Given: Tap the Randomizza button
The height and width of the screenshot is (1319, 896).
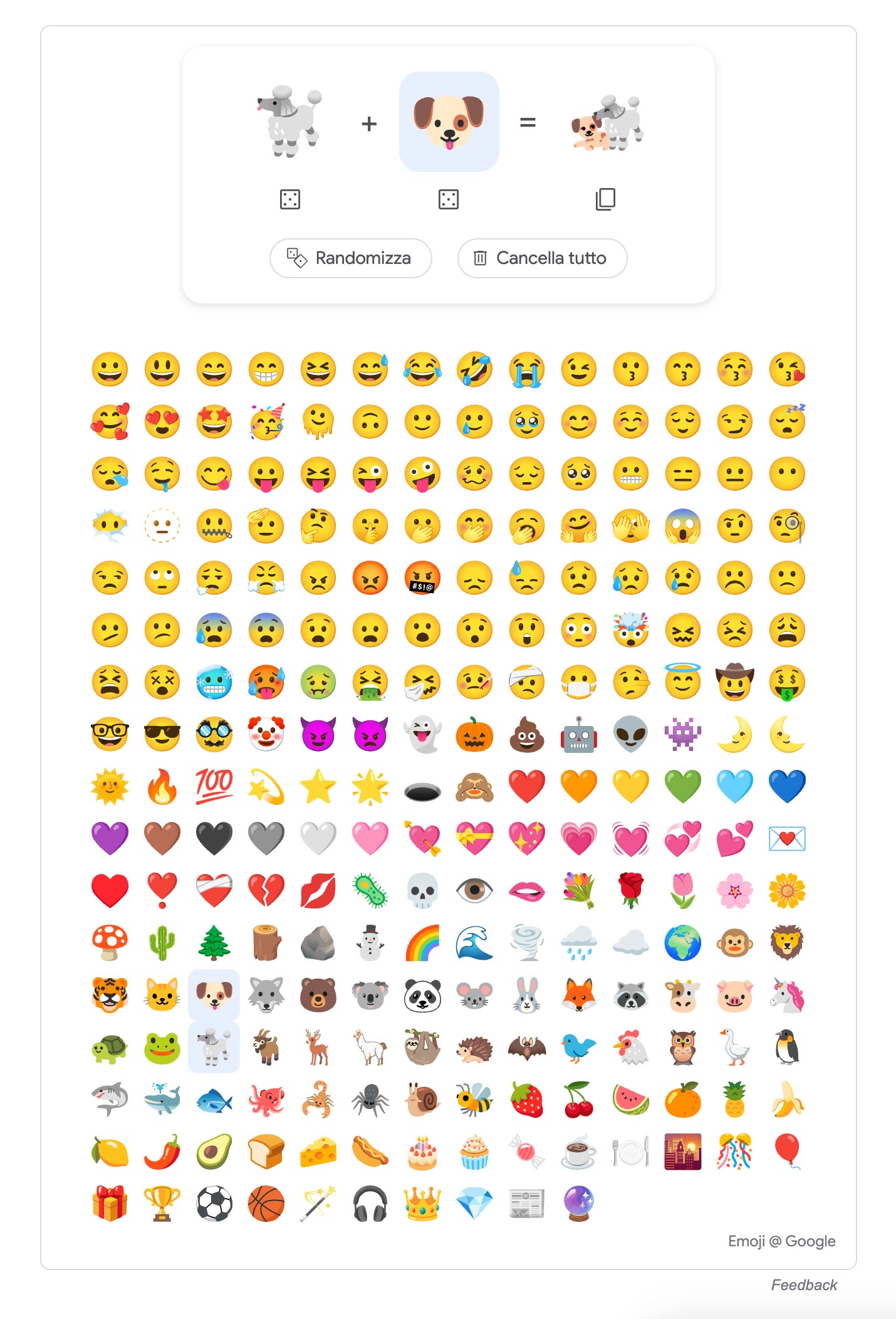Looking at the screenshot, I should [350, 258].
